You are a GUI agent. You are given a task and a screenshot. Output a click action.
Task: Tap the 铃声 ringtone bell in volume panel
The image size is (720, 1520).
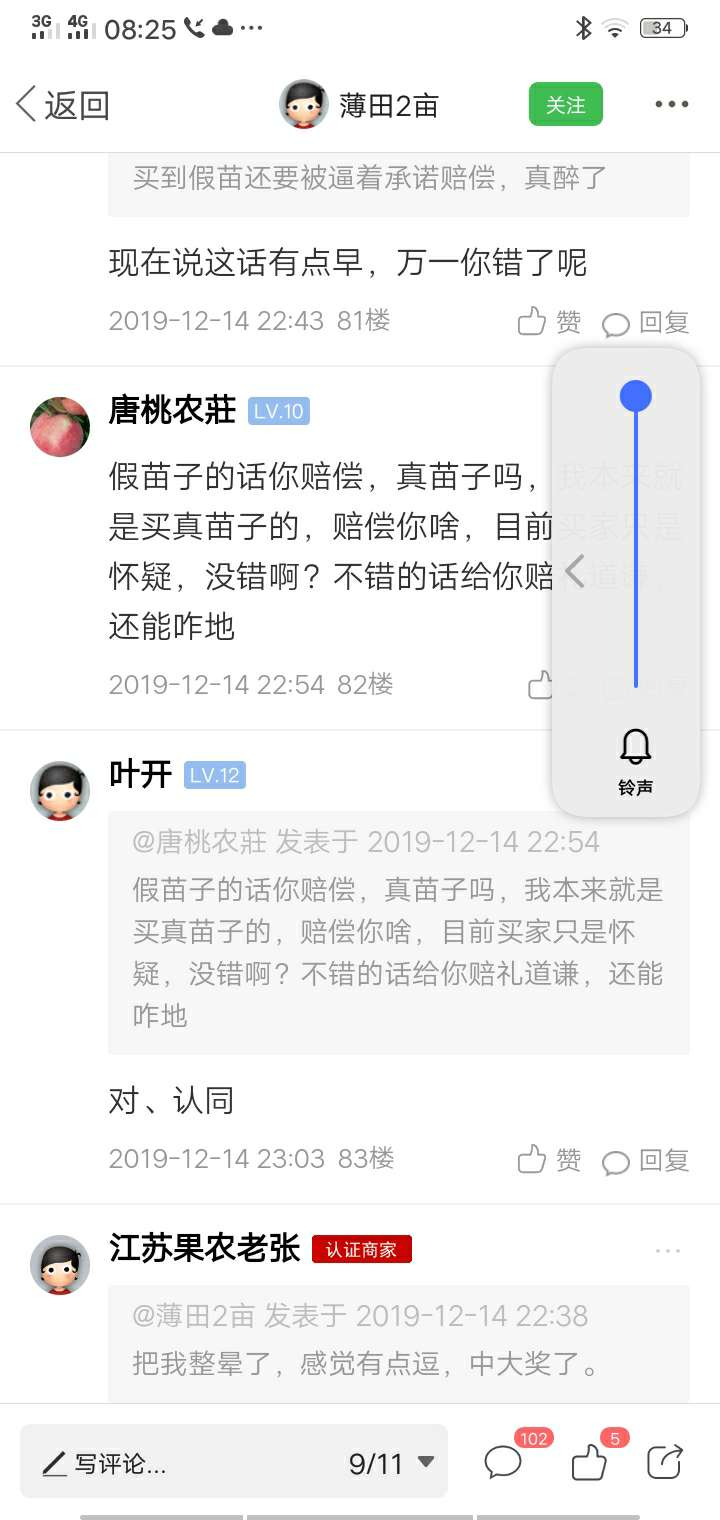click(x=635, y=762)
